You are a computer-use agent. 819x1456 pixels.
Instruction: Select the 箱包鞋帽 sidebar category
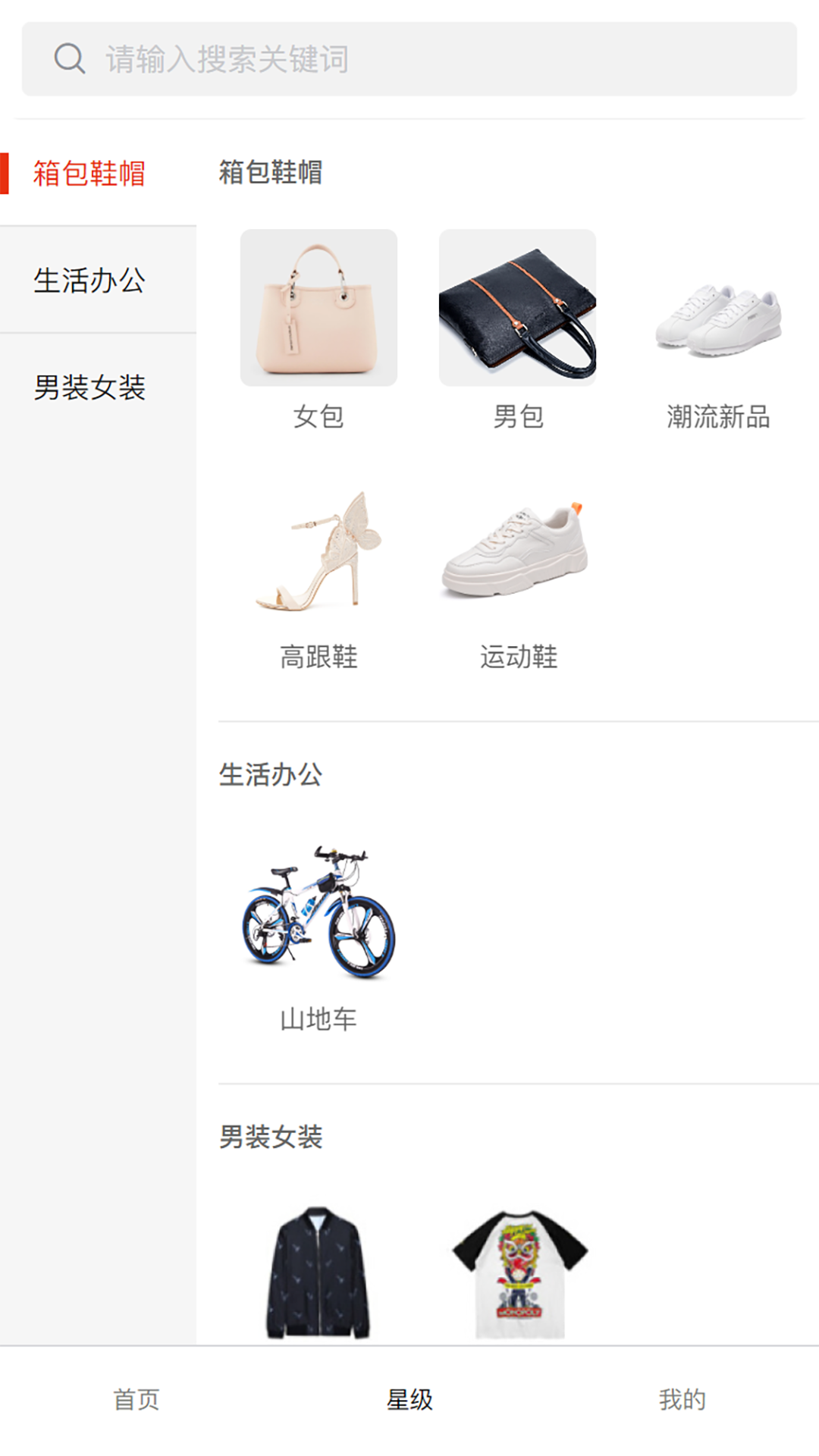[89, 174]
